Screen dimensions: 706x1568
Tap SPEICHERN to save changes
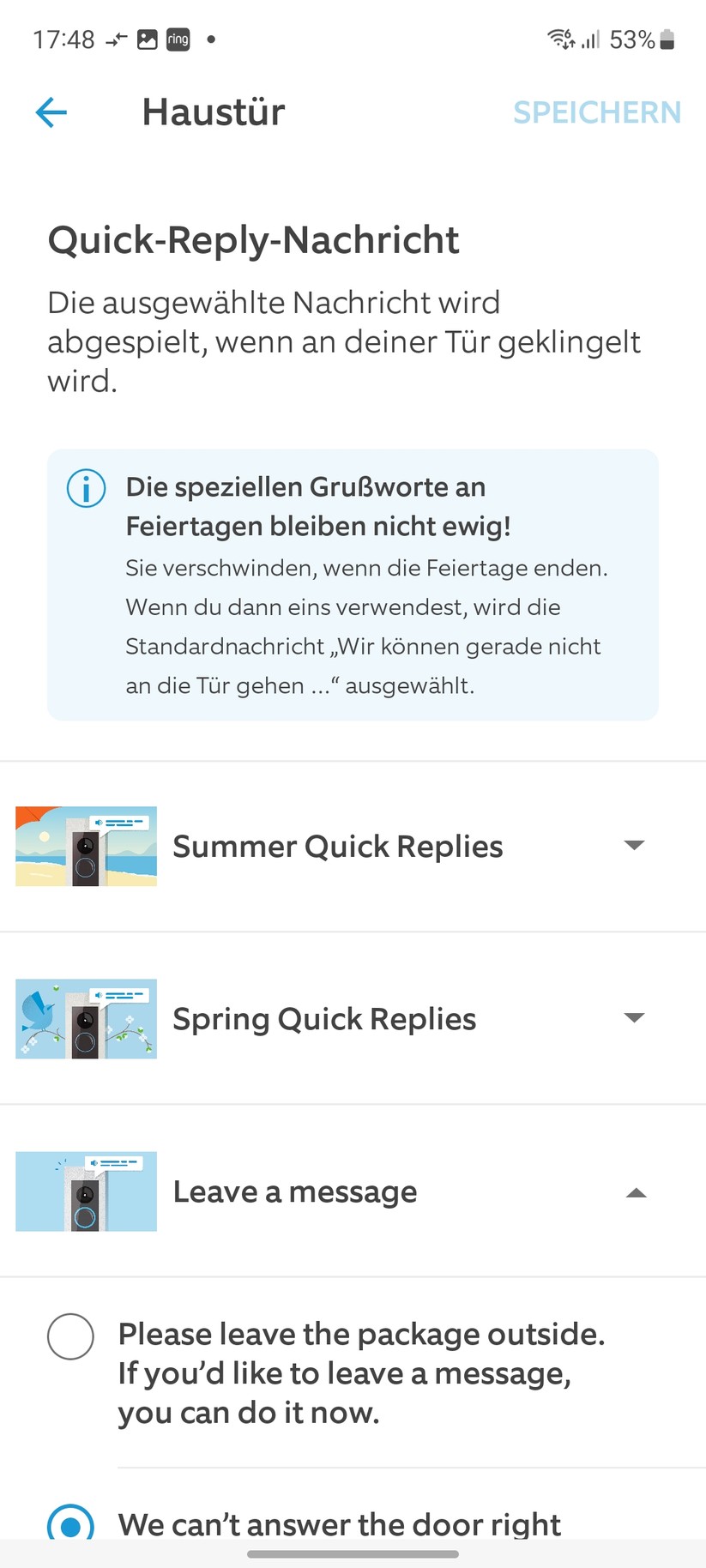click(597, 112)
